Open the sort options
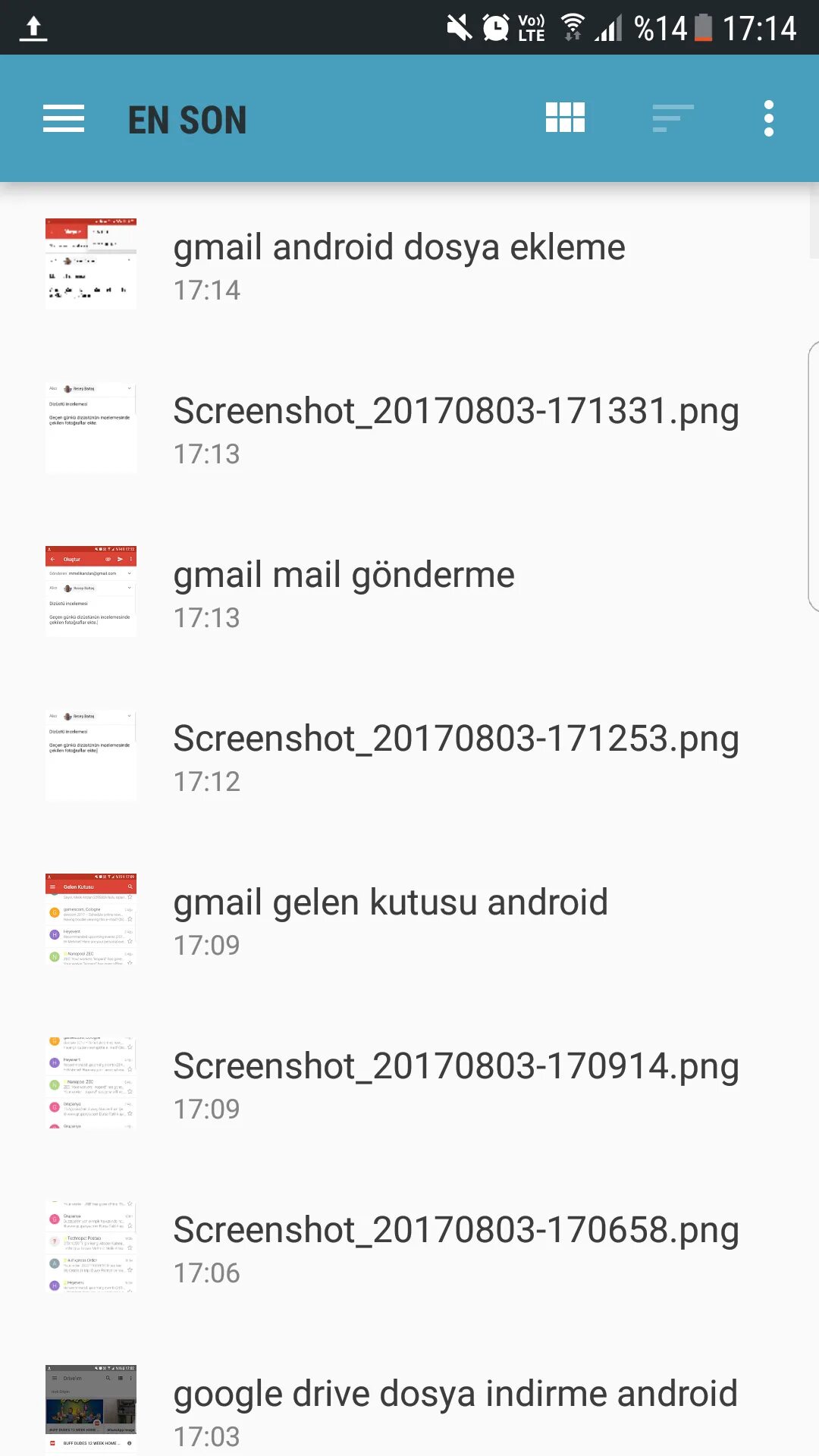819x1456 pixels. 673,118
